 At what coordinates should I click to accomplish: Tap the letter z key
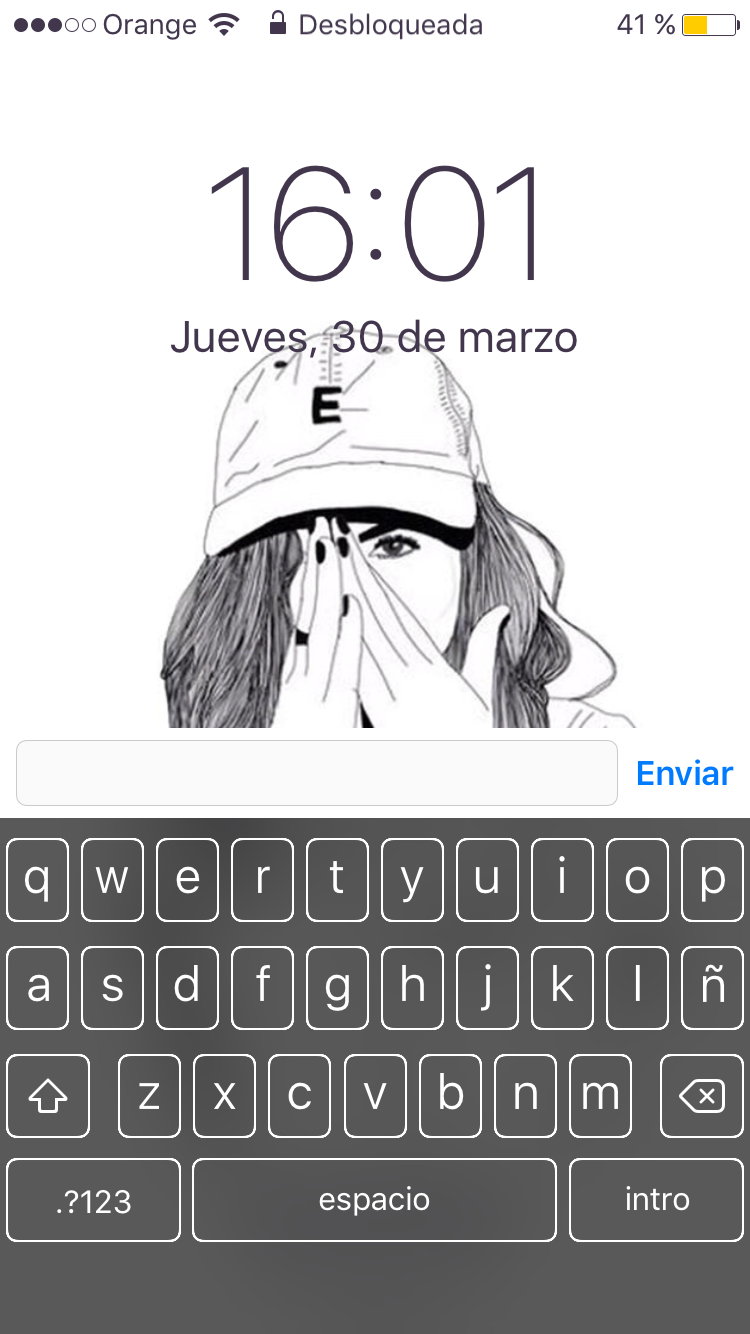coord(149,1096)
